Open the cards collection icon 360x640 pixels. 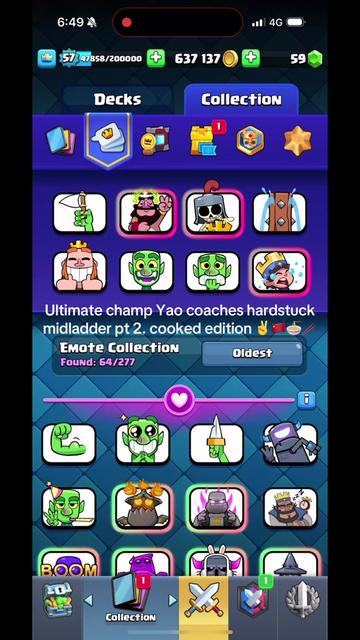[x=61, y=141]
